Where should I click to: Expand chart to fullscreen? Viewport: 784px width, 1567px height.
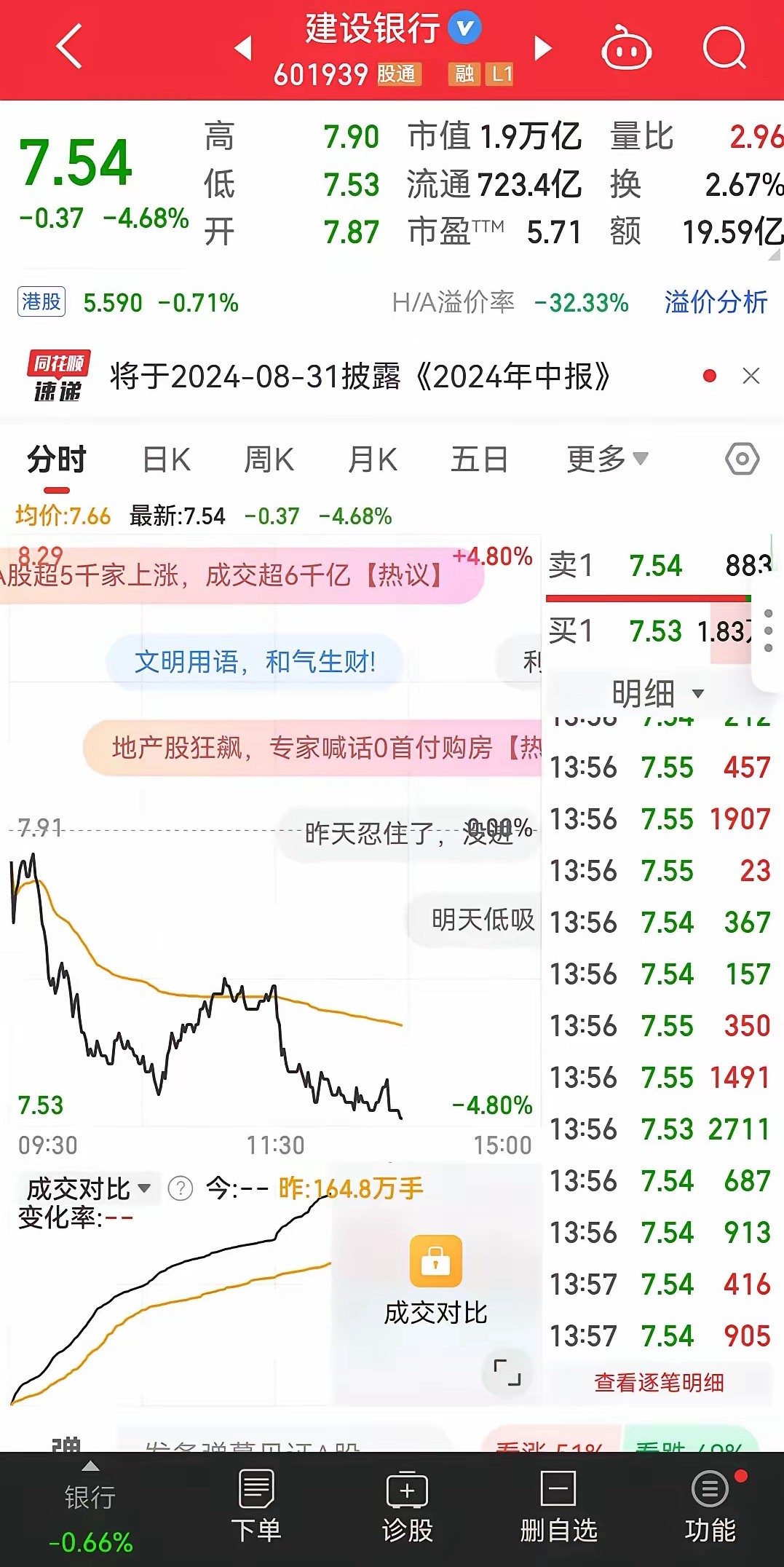pos(507,1372)
